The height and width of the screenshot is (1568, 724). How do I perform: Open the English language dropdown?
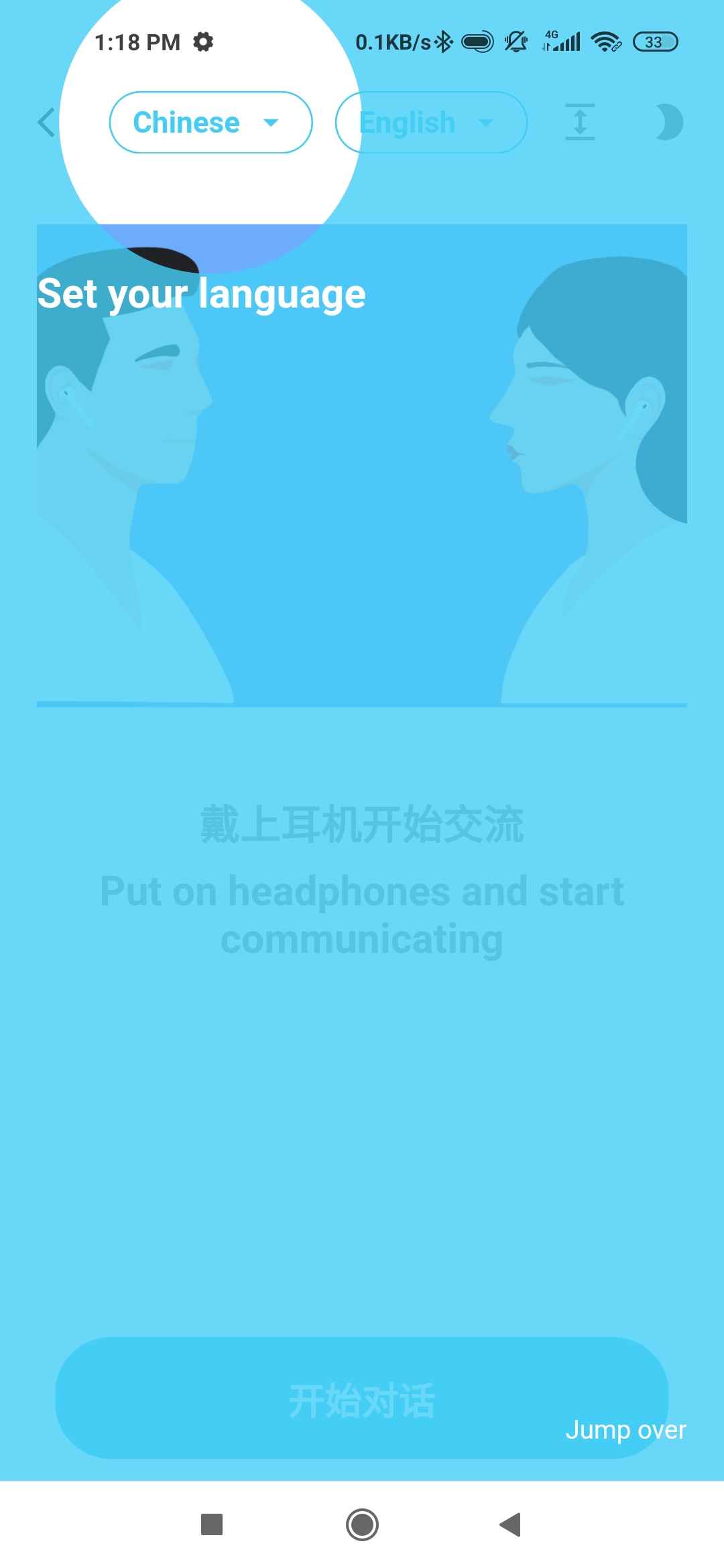point(431,123)
